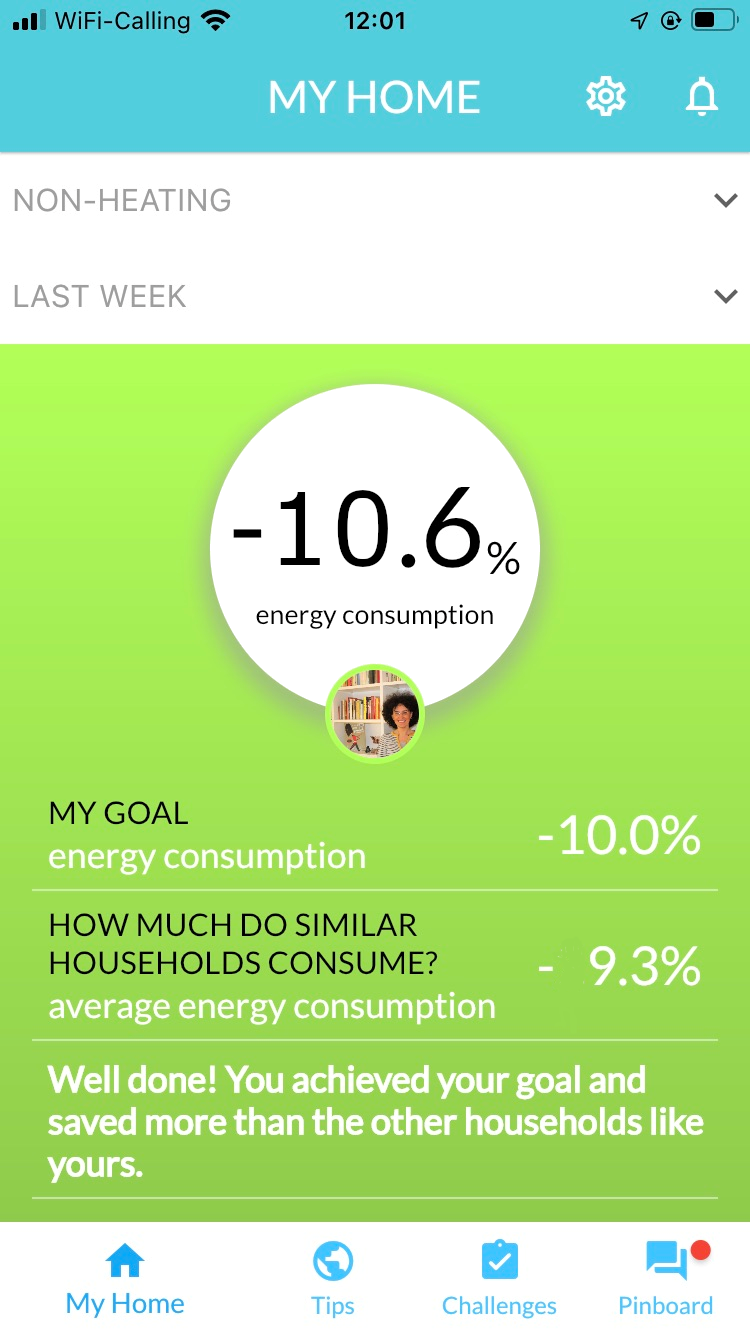Switch to the My Home tab
The image size is (750, 1334).
(x=125, y=1279)
